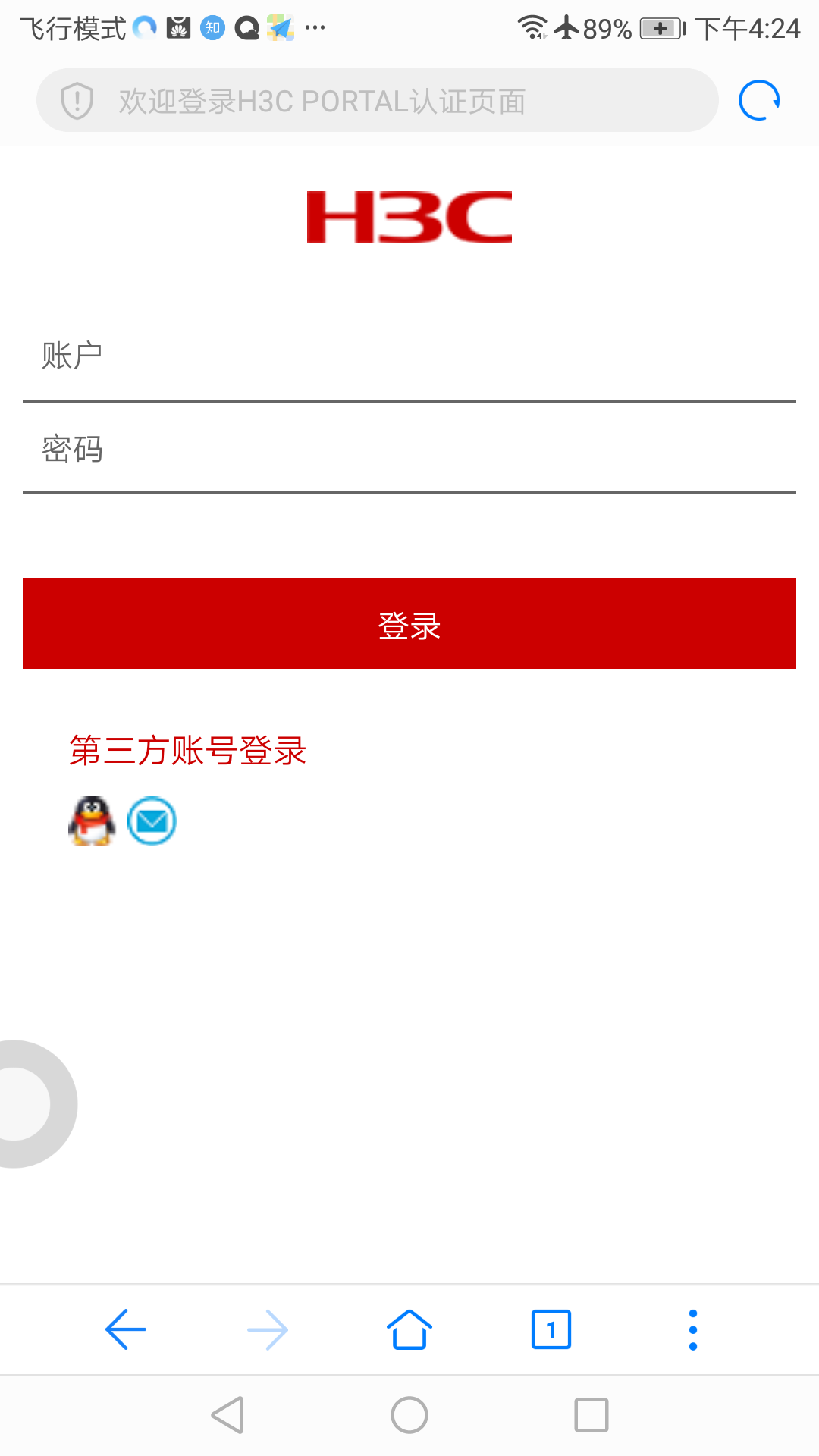Log in with the email envelope icon
Screen dimensions: 819x1456
(152, 821)
